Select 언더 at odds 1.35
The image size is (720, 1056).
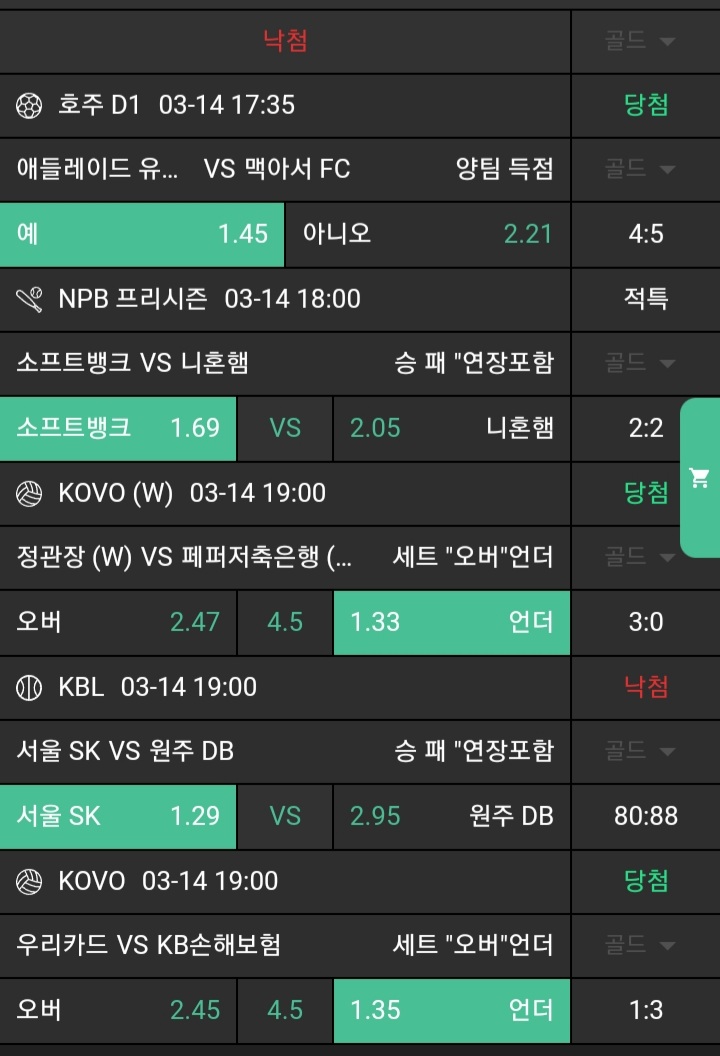pyautogui.click(x=451, y=1010)
